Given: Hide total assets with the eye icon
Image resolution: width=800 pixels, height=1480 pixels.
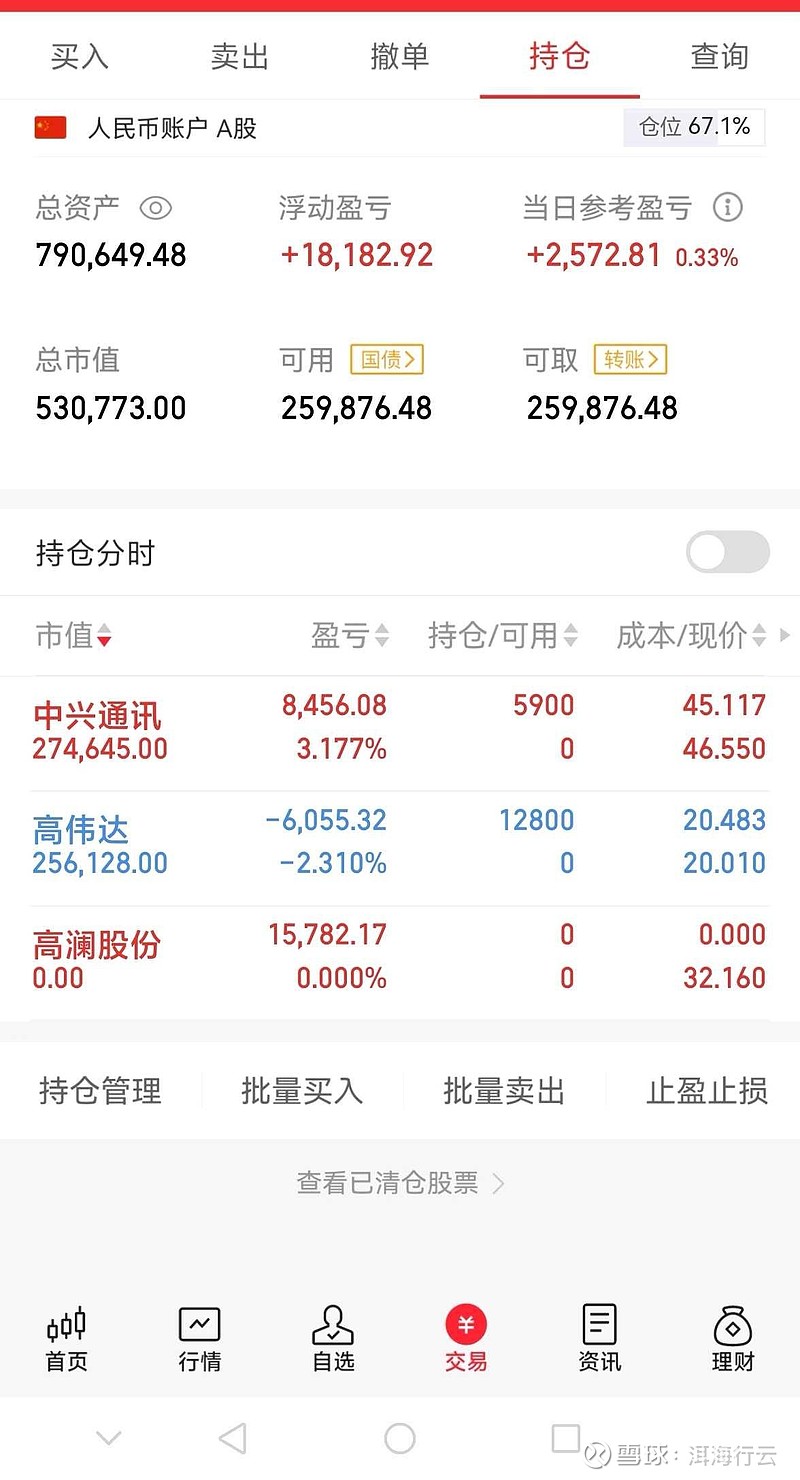Looking at the screenshot, I should coord(156,208).
